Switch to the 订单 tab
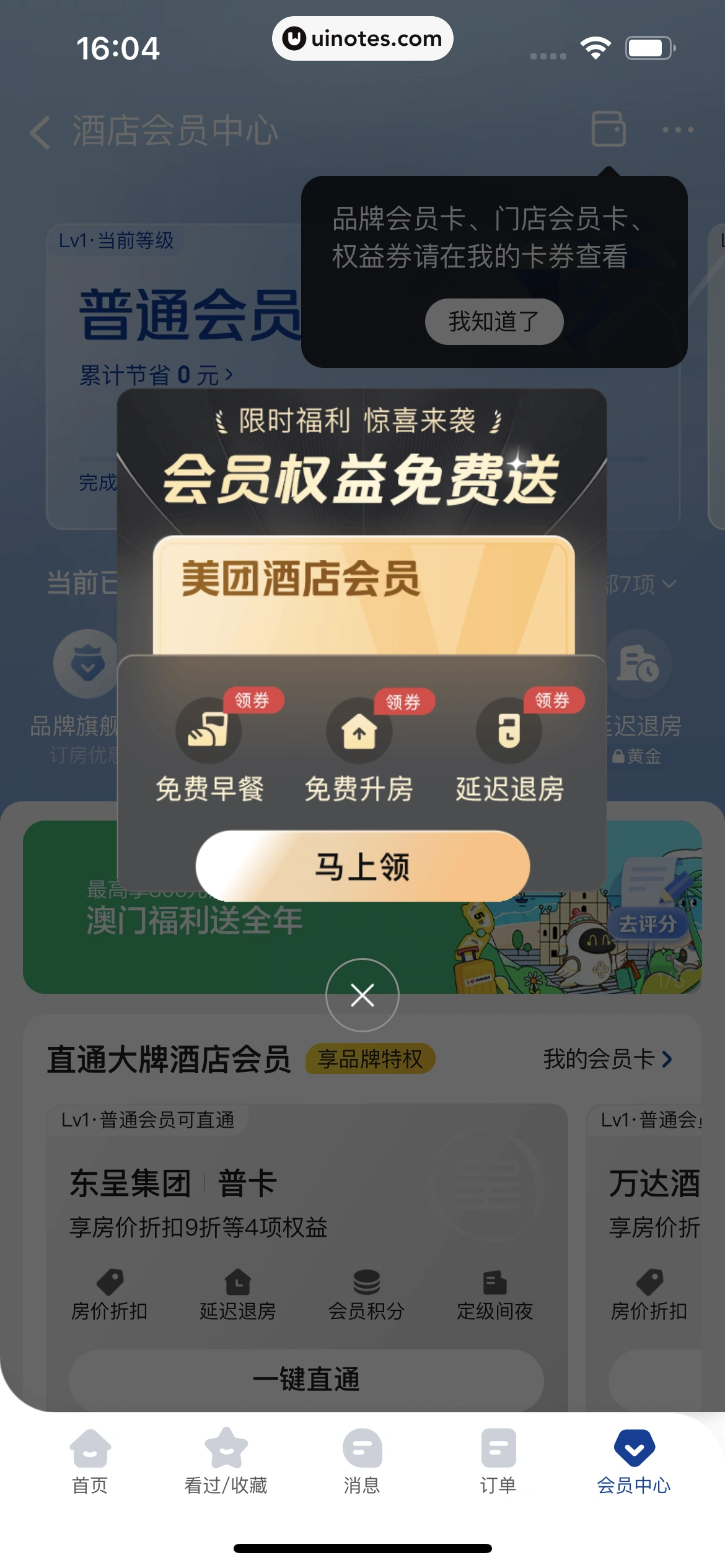The width and height of the screenshot is (725, 1568). click(499, 1461)
